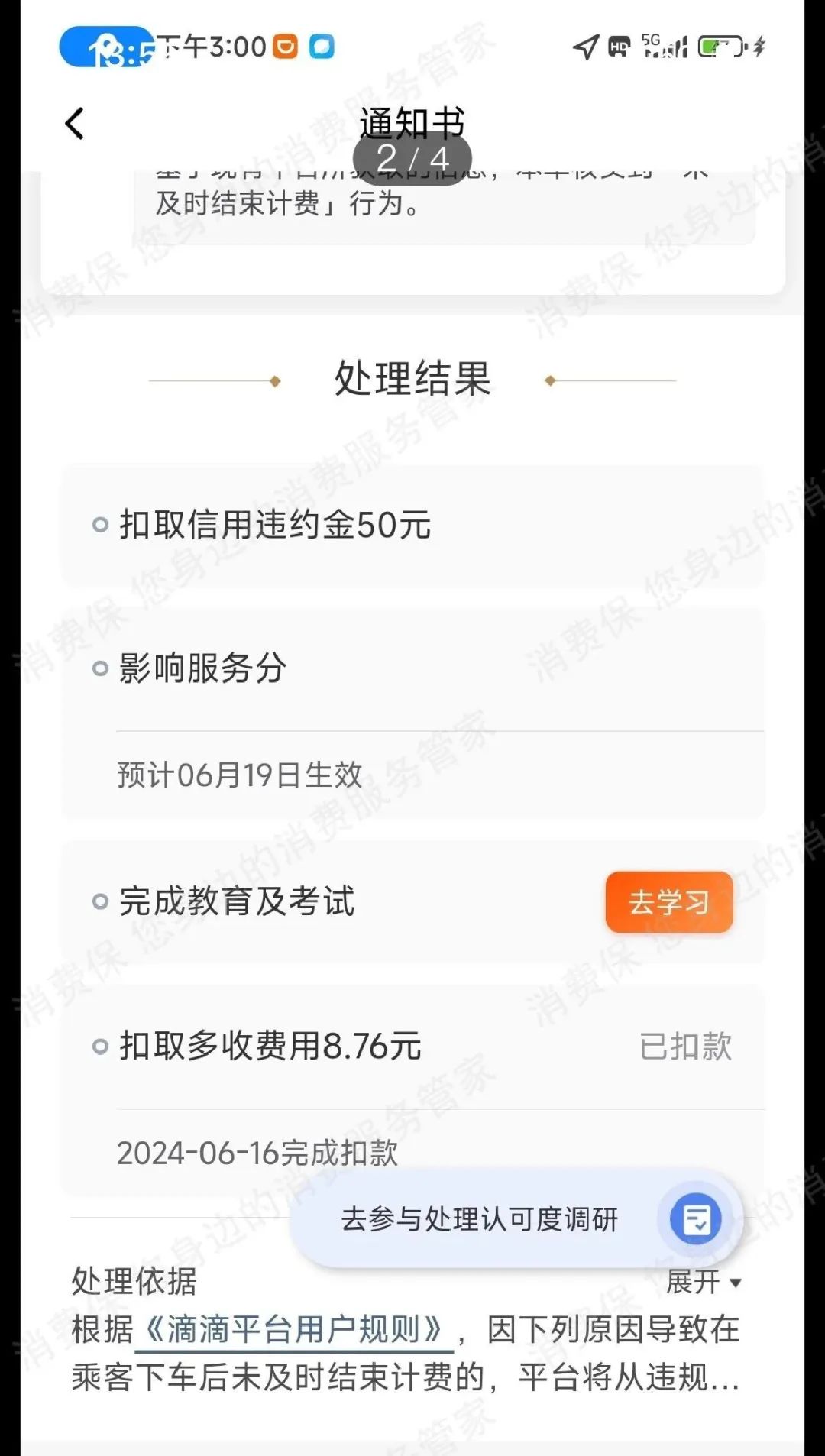
Task: Tap the 去学习 button
Action: point(669,902)
